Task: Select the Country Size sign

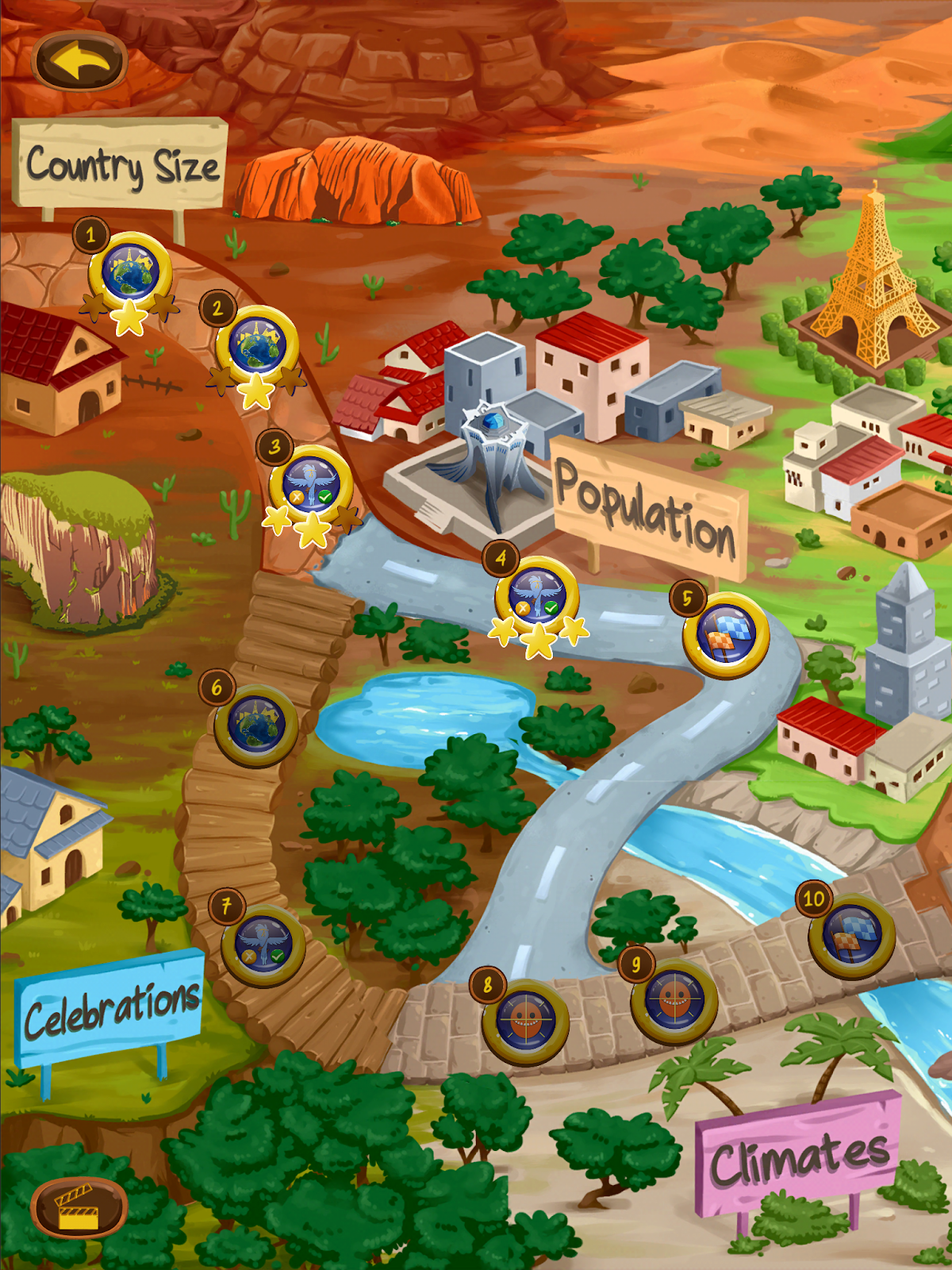Action: 121,164
